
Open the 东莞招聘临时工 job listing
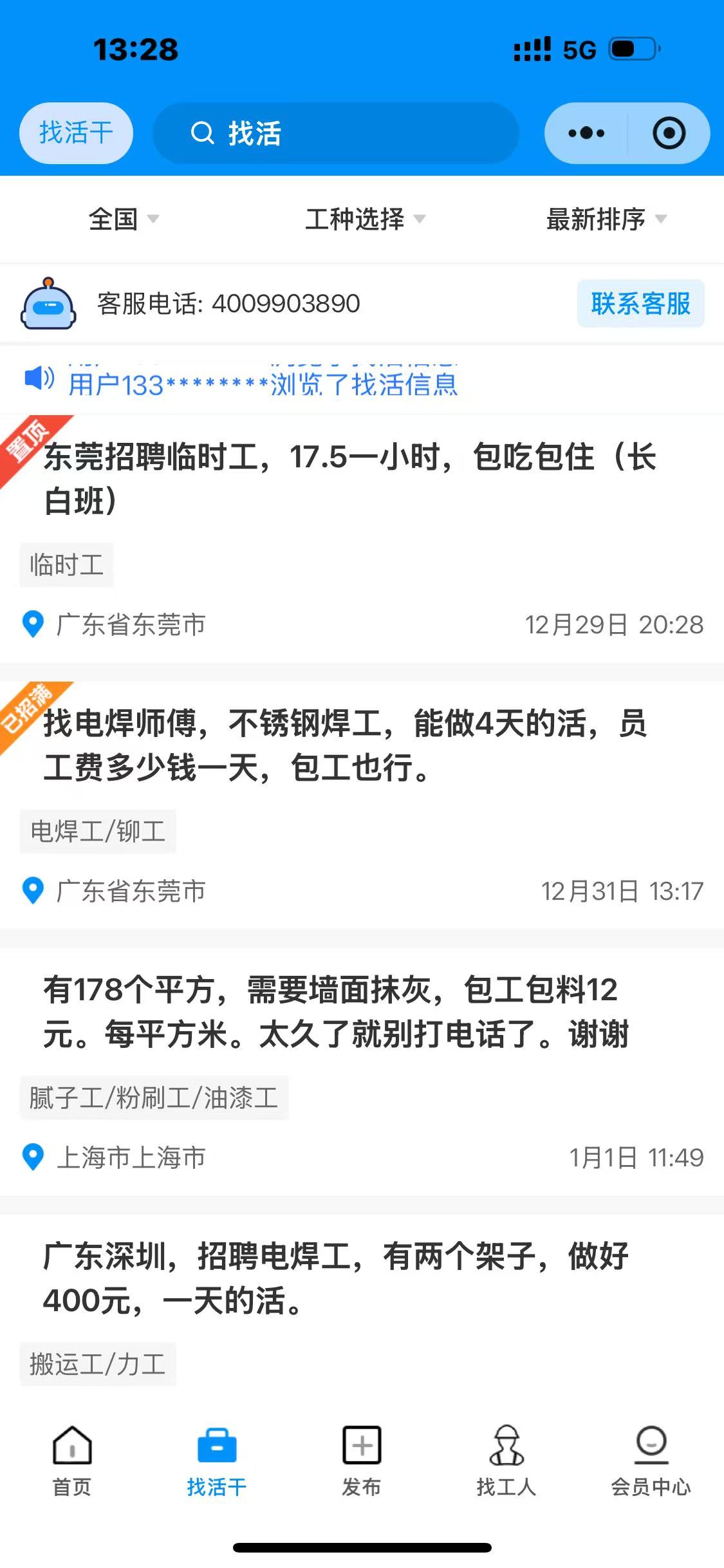(351, 478)
